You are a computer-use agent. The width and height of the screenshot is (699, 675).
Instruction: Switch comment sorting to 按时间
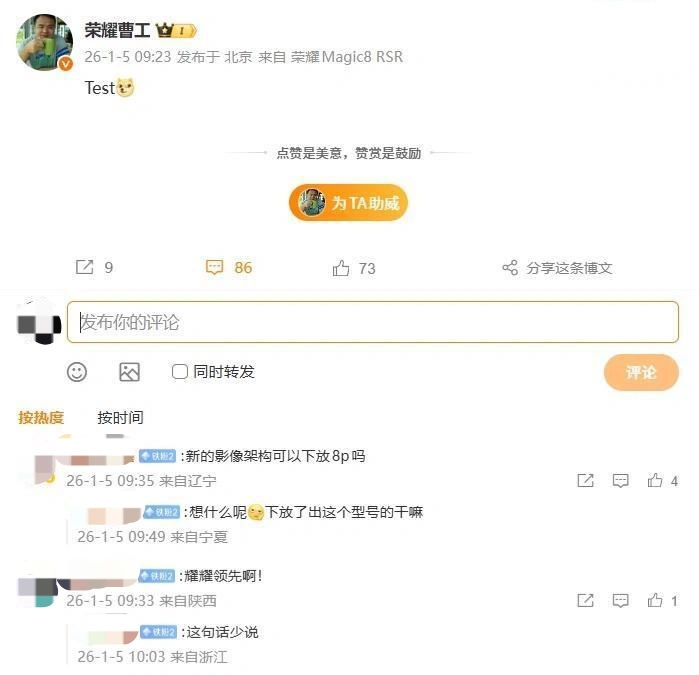click(x=120, y=417)
